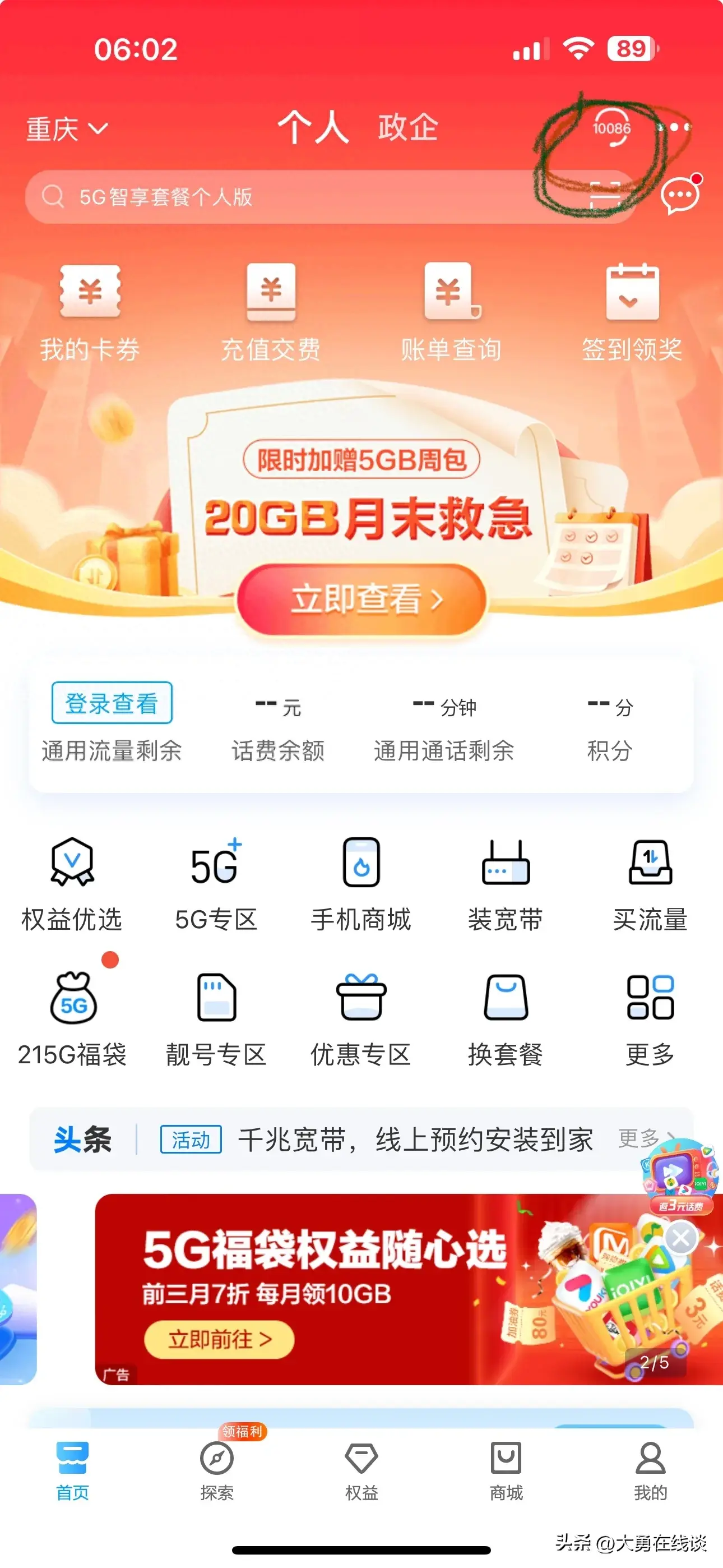Screen dimensions: 723x1568
Task: Open the messages chat bubble icon
Action: tap(680, 196)
